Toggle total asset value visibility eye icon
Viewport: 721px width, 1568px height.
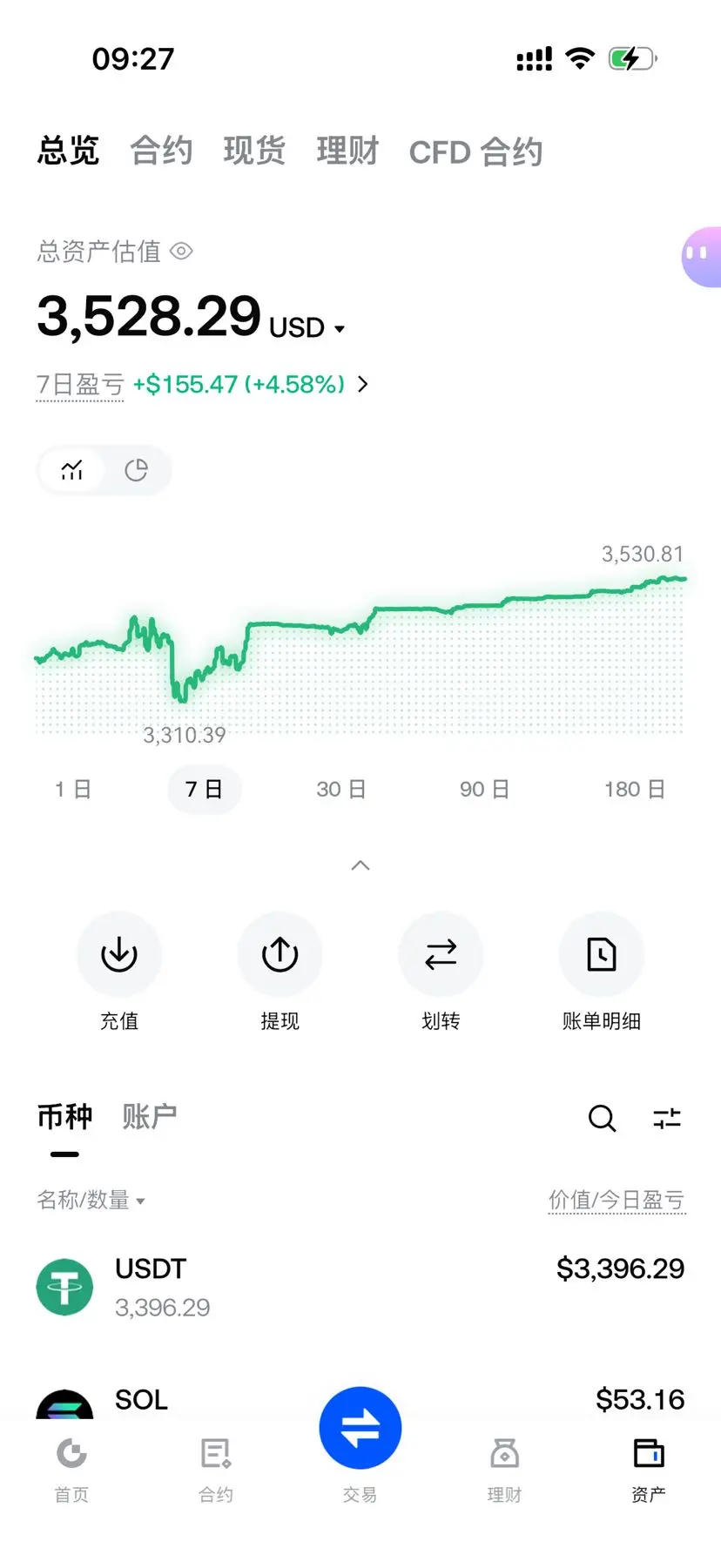(x=181, y=252)
